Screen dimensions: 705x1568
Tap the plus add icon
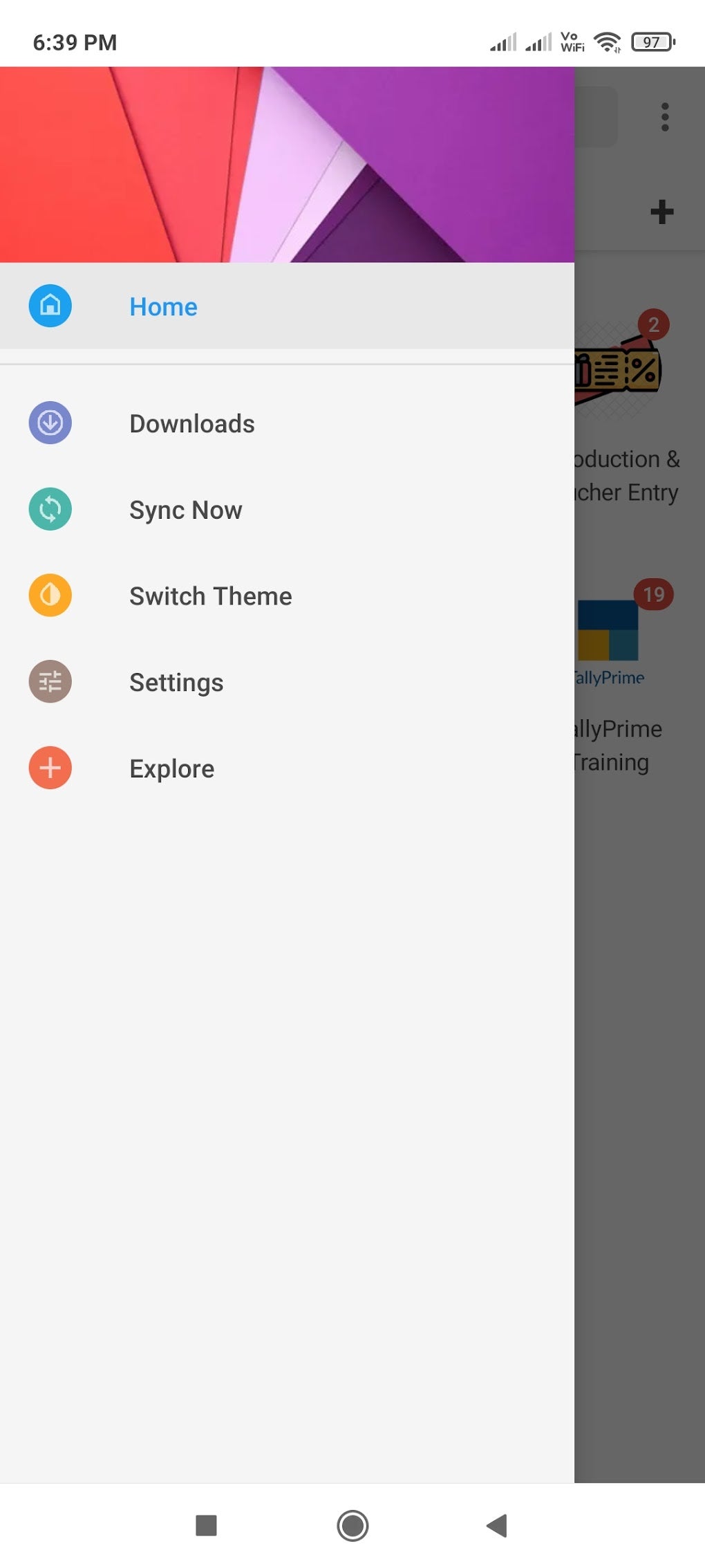[662, 212]
